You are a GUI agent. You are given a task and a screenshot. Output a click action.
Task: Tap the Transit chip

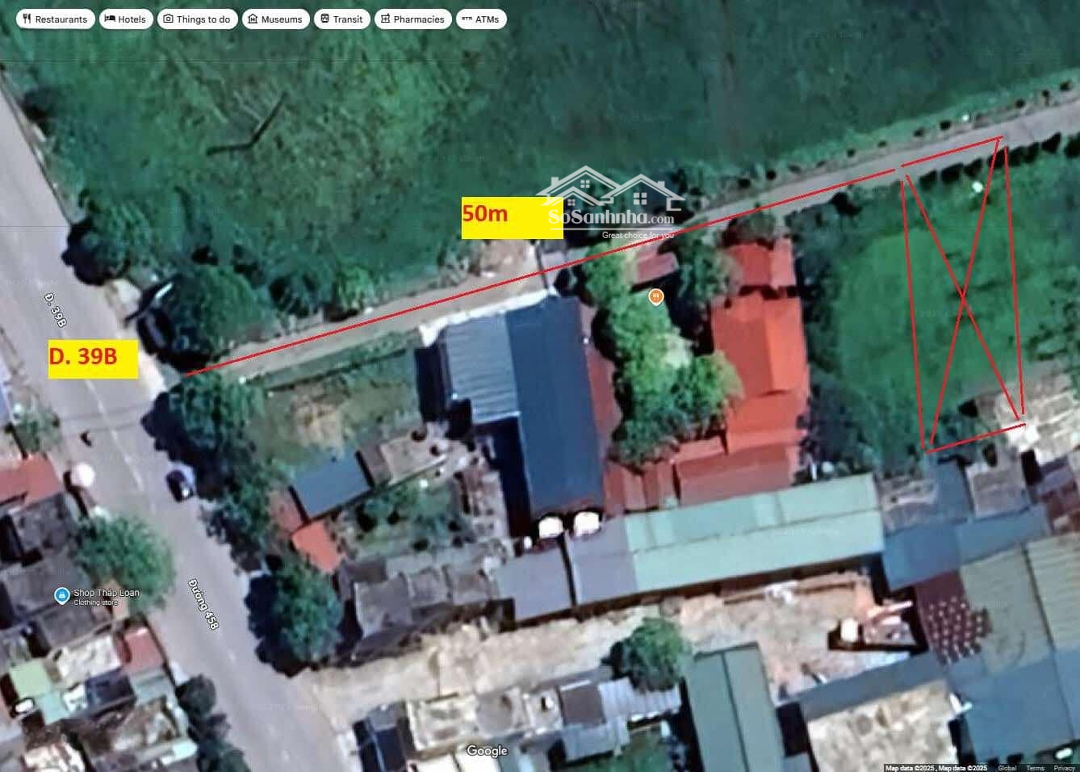pos(341,19)
